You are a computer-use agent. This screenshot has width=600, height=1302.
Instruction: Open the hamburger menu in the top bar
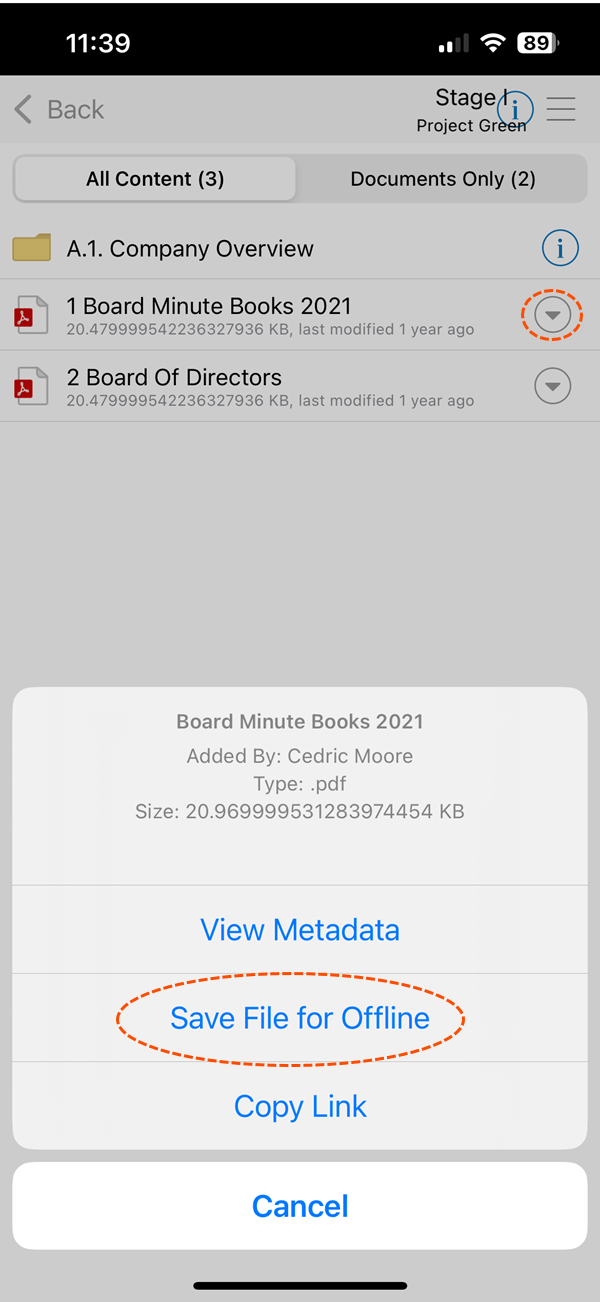561,109
